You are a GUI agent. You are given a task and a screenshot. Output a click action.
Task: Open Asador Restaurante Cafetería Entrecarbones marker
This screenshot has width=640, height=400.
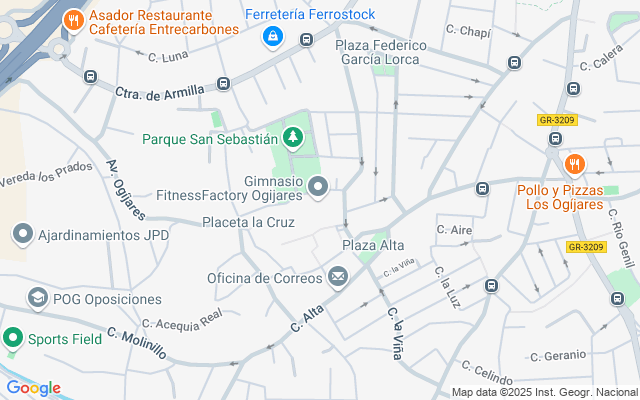coord(73,20)
